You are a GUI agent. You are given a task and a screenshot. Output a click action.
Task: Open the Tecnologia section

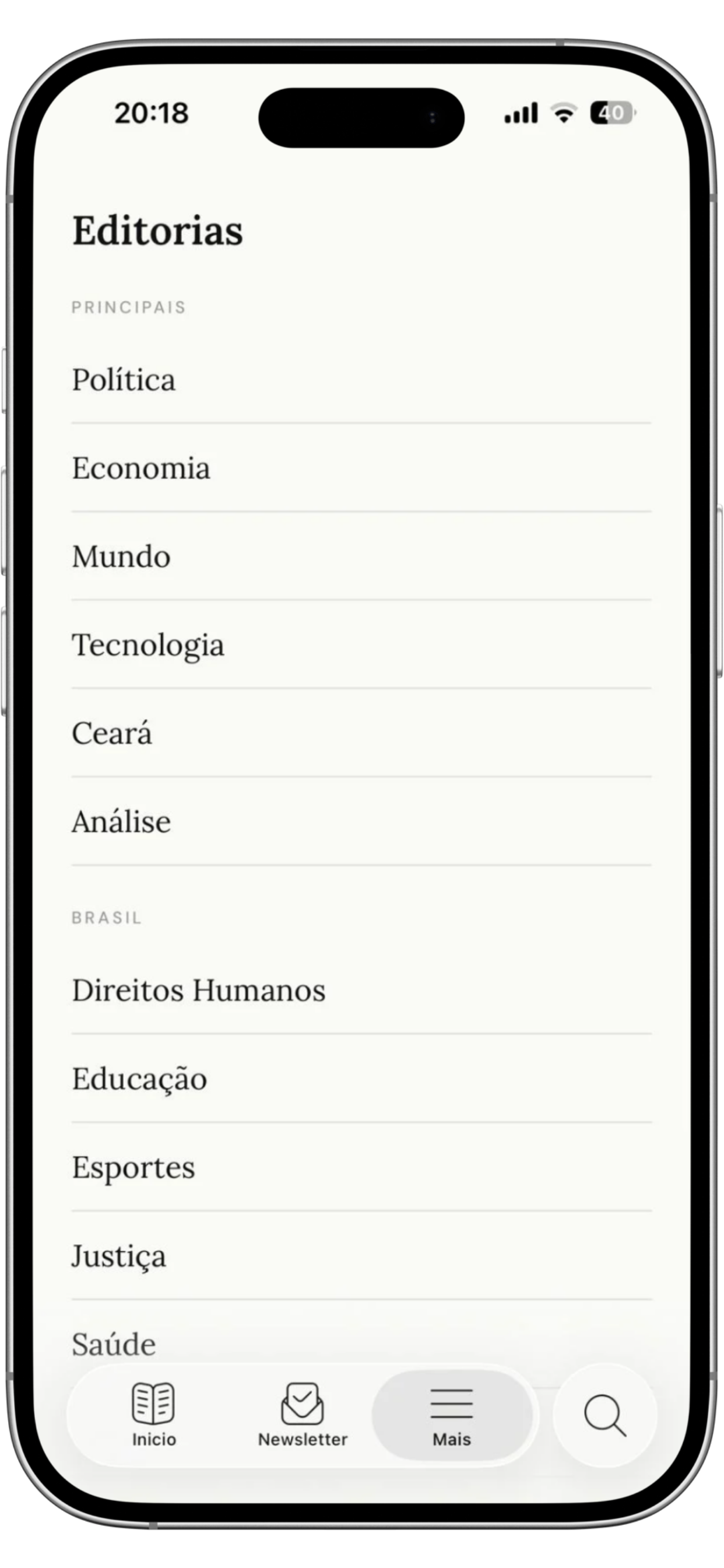pyautogui.click(x=148, y=645)
